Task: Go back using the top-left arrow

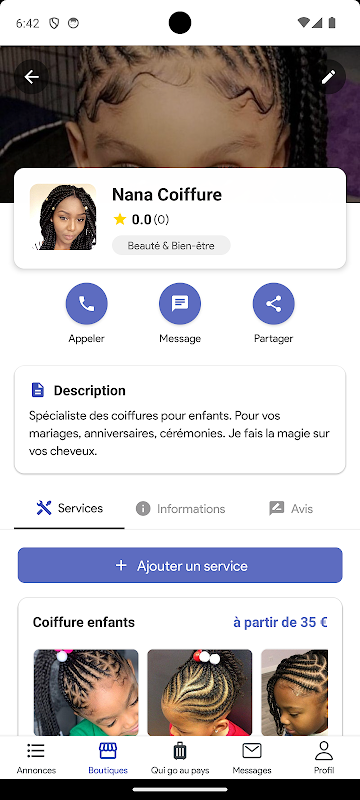Action: [x=32, y=77]
